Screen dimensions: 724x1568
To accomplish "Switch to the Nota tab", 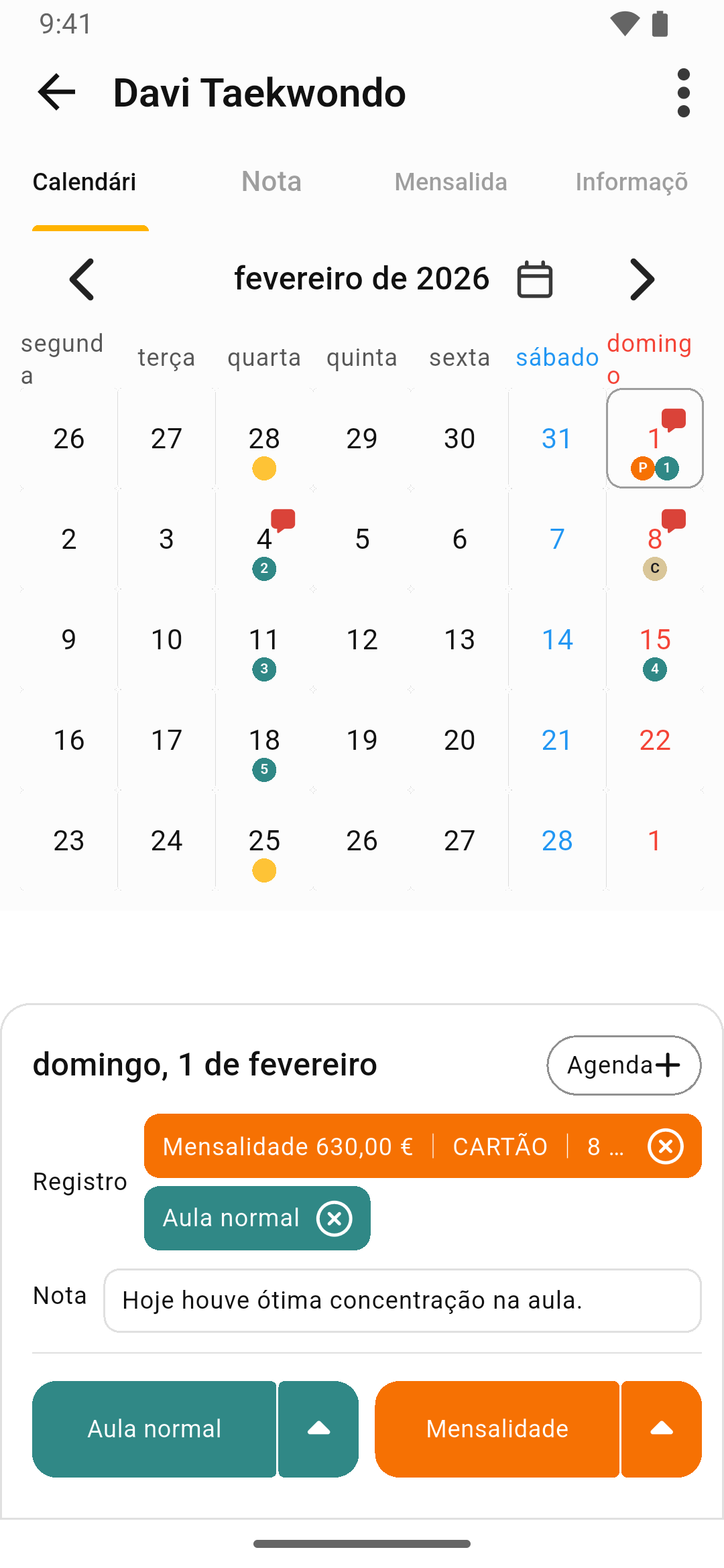I will tap(271, 182).
